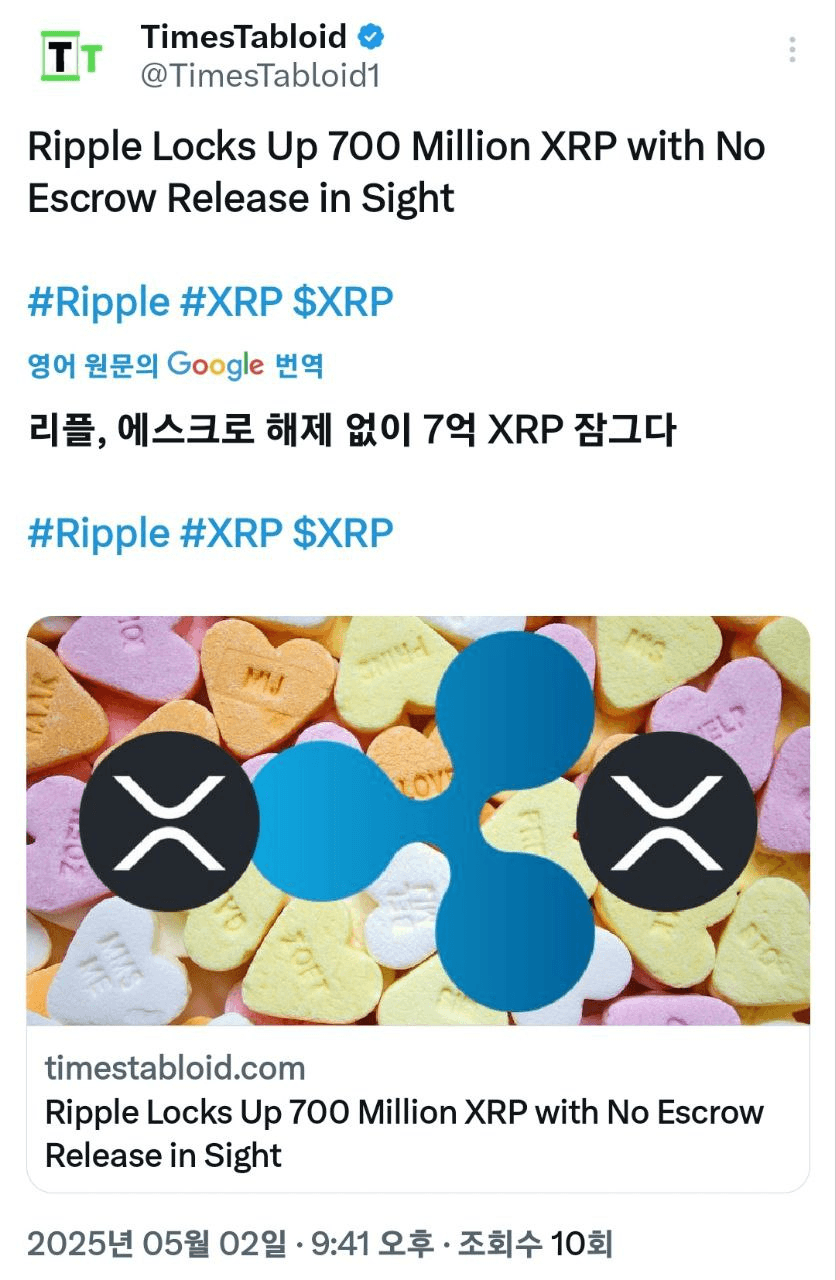Open the @TimesTabloid1 profile handle

pos(260,76)
